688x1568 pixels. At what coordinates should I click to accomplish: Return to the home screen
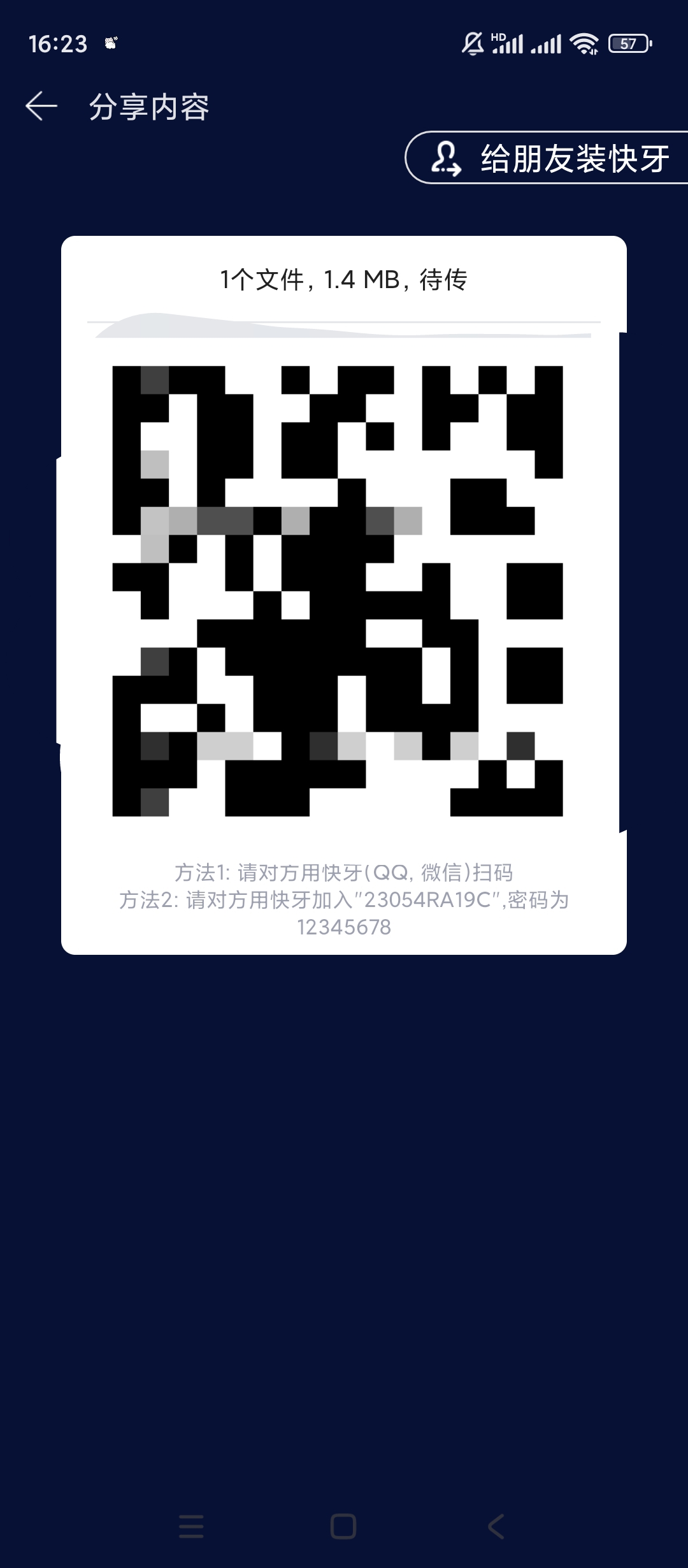pos(343,1527)
